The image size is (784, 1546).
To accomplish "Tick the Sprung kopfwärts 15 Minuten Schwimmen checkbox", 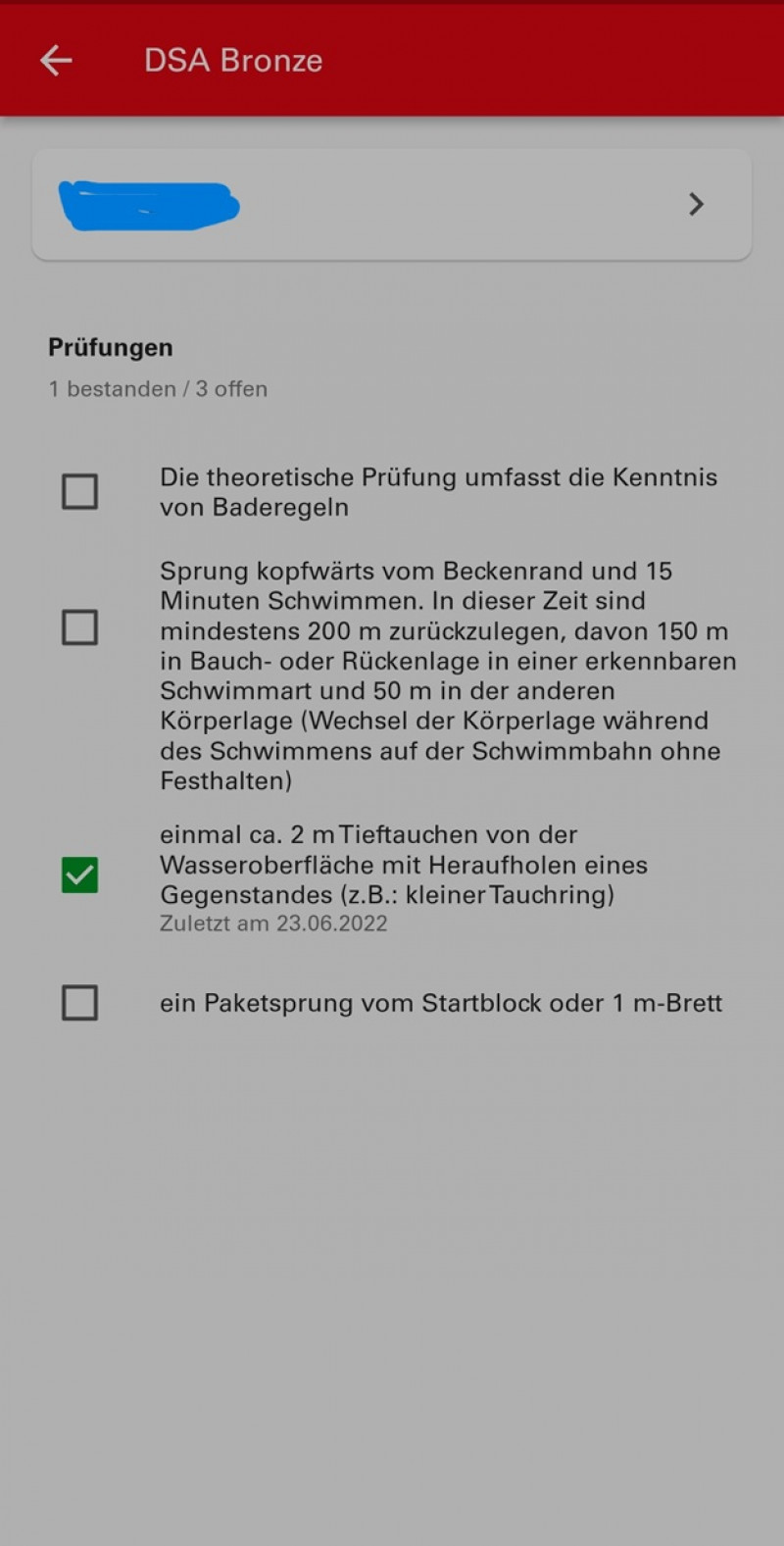I will click(x=79, y=627).
